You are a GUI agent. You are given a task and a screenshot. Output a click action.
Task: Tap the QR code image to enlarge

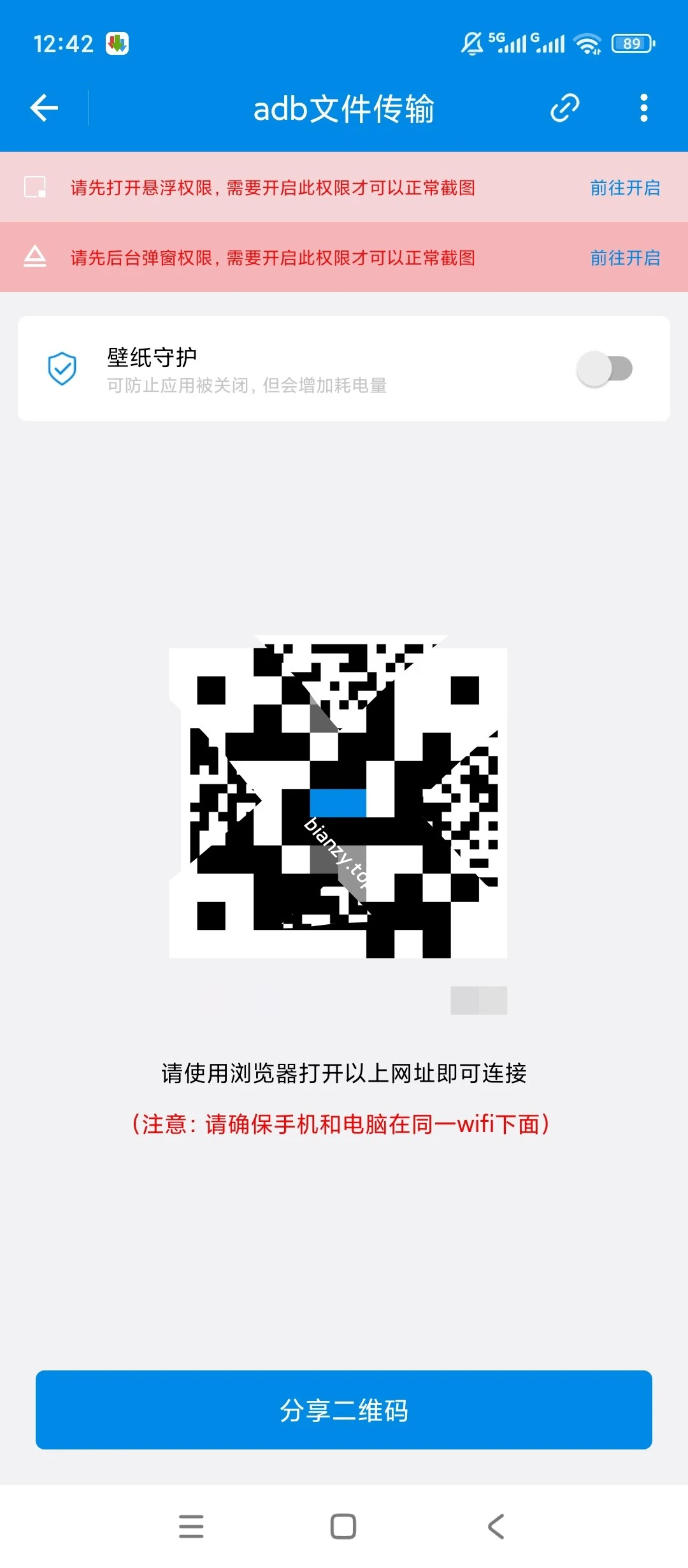point(338,803)
